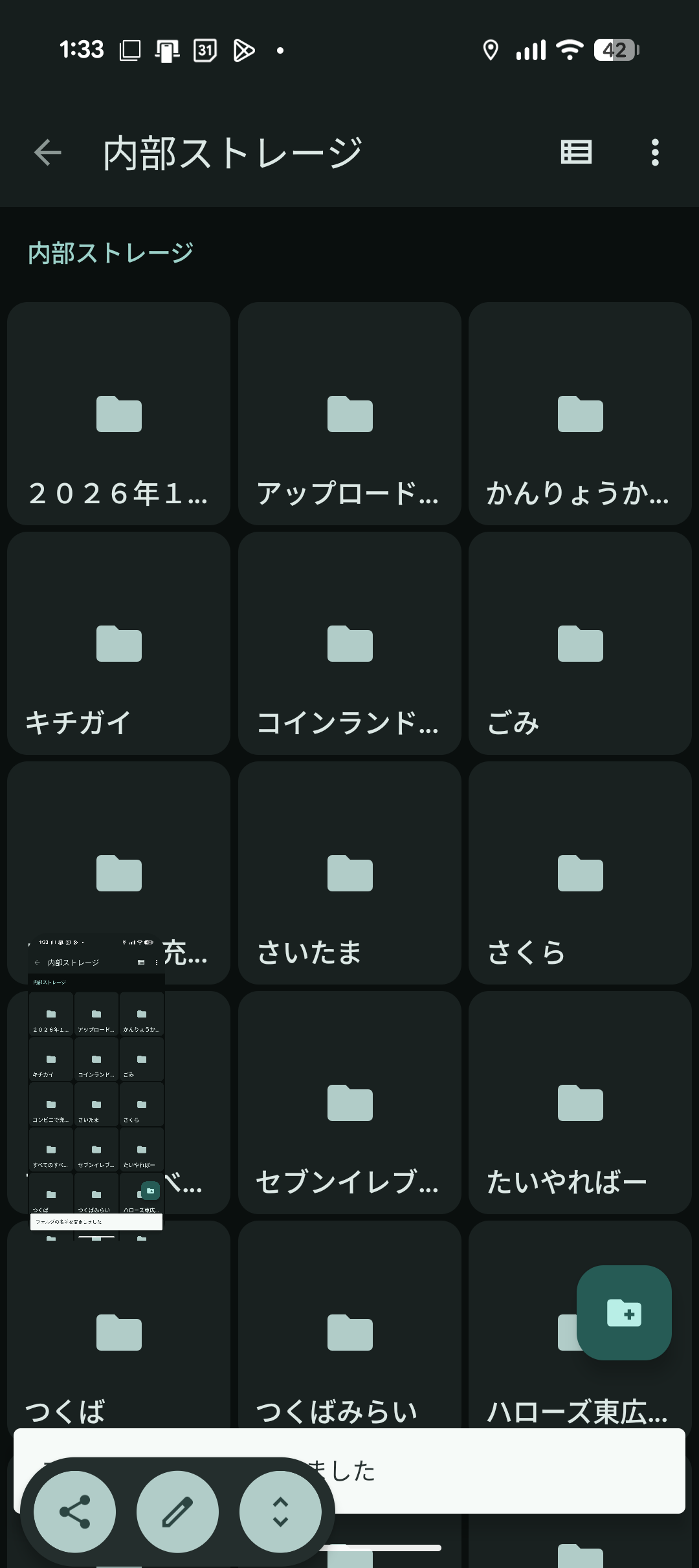Open the セブンイレブ… folder
The height and width of the screenshot is (1568, 699).
tap(349, 1103)
